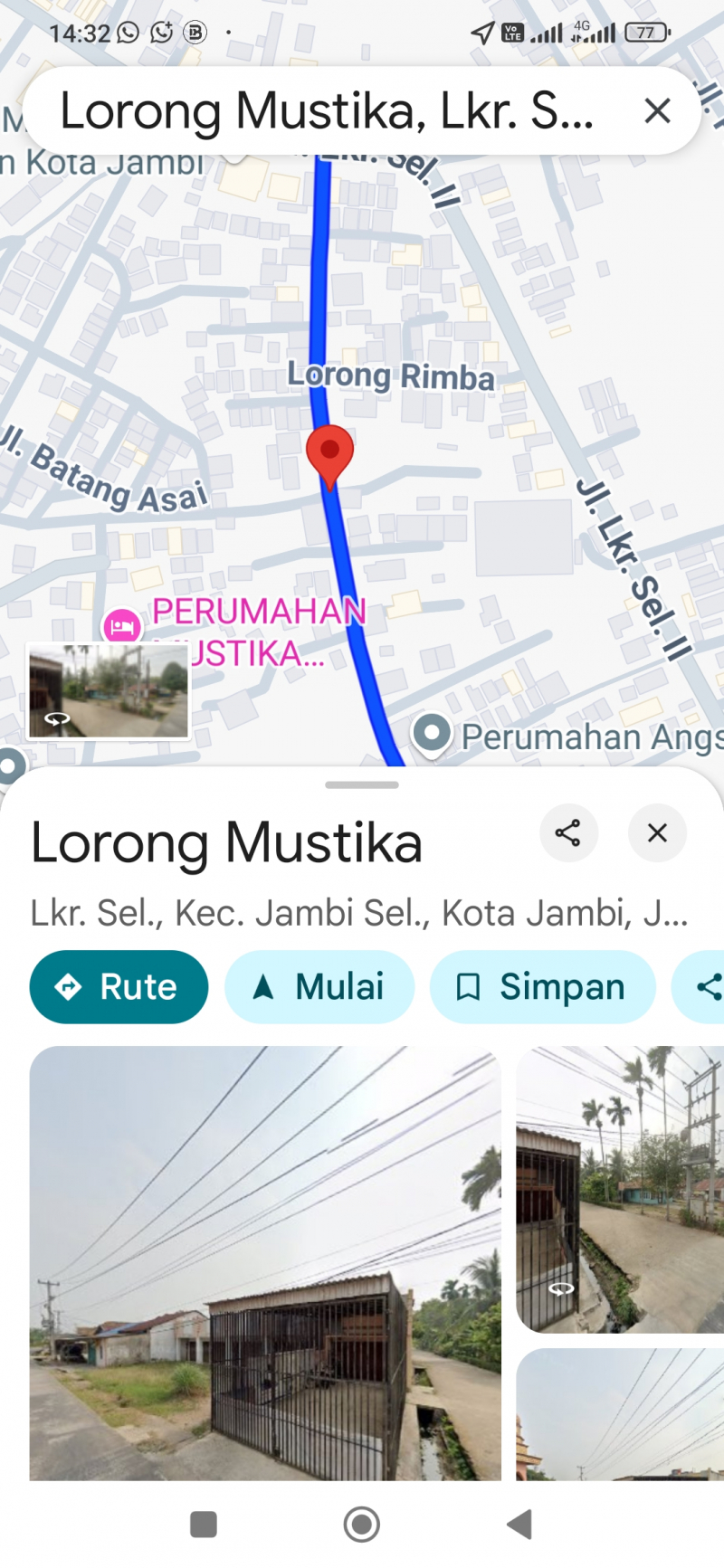Select Perumahan Angs place marker
This screenshot has height=1568, width=724.
click(x=432, y=733)
